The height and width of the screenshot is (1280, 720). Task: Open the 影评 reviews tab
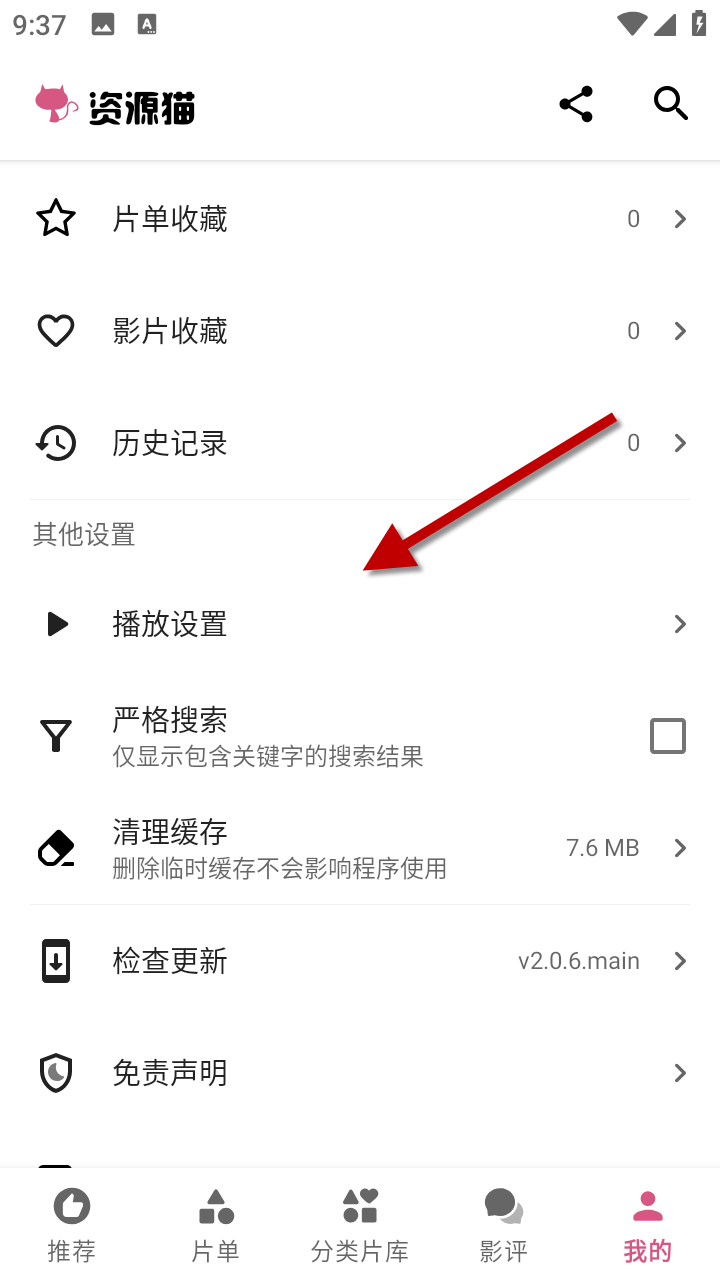coord(503,1224)
